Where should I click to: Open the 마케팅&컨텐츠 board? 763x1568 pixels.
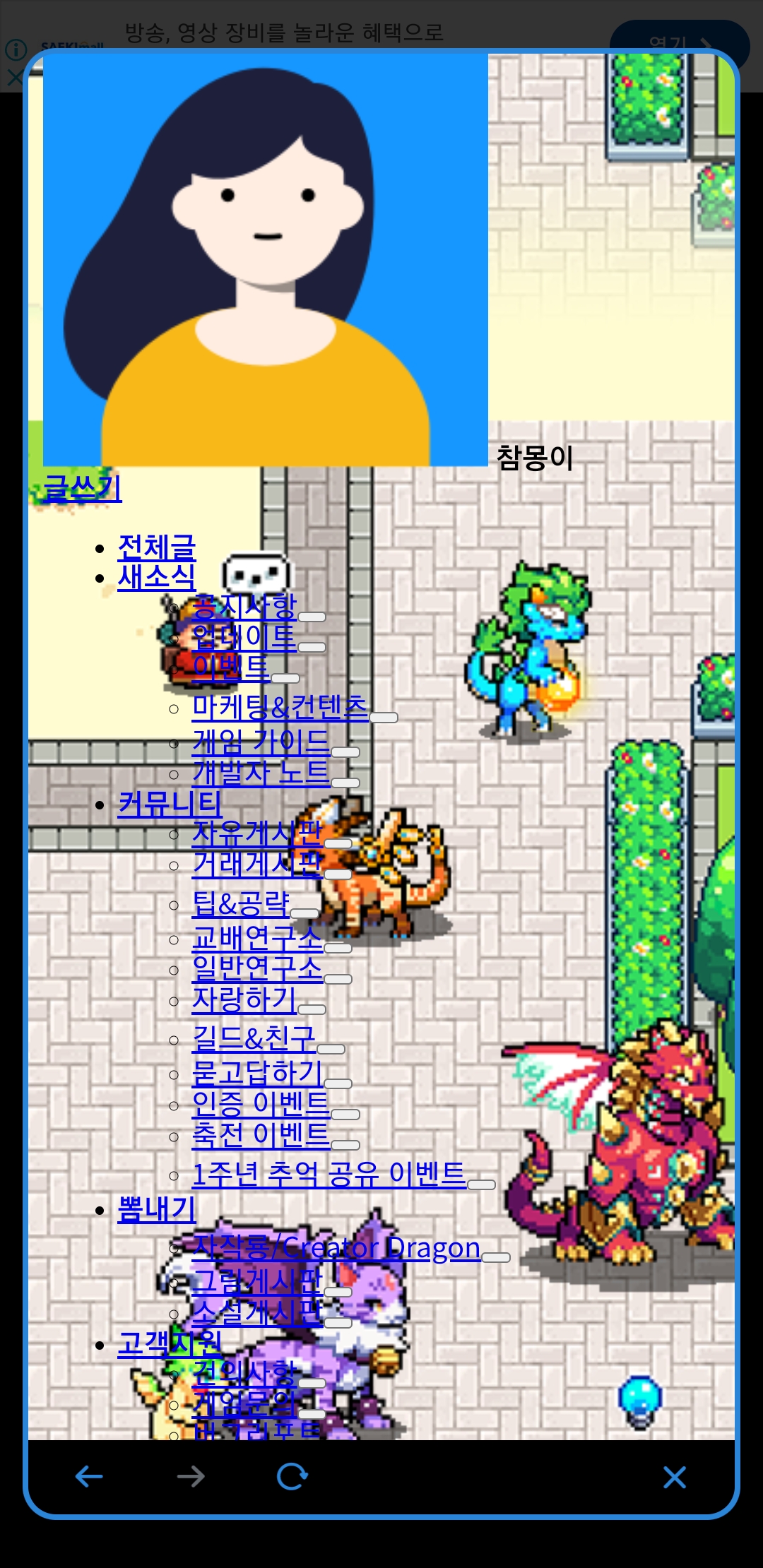(280, 707)
